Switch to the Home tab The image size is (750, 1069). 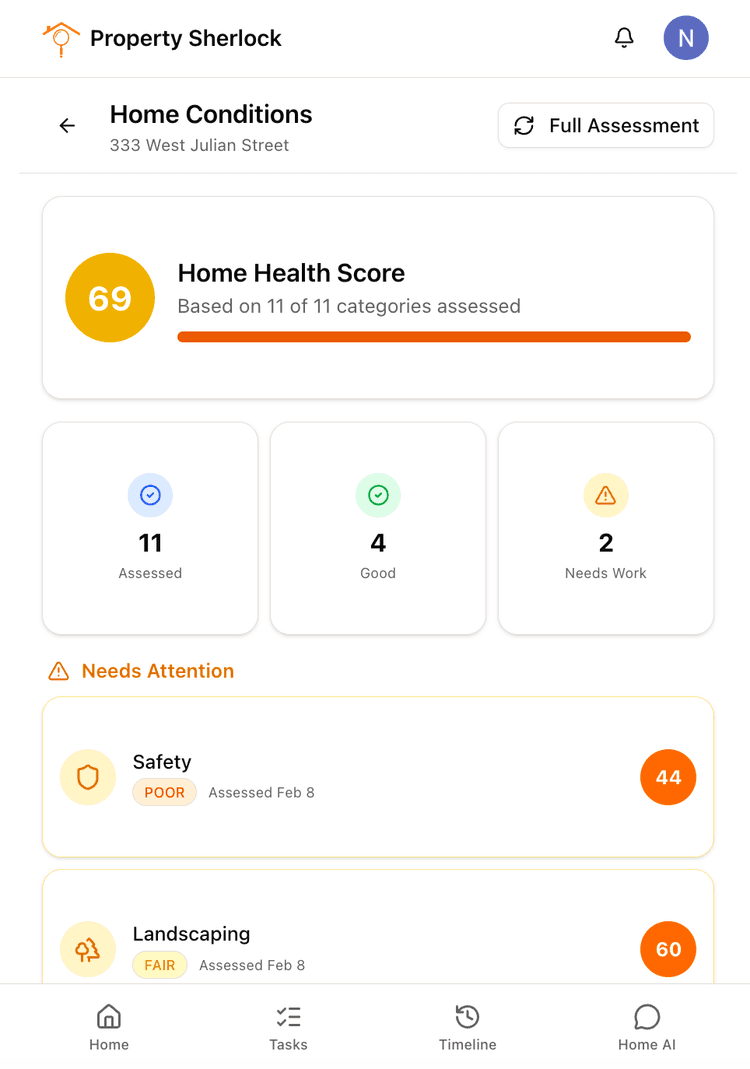109,1028
